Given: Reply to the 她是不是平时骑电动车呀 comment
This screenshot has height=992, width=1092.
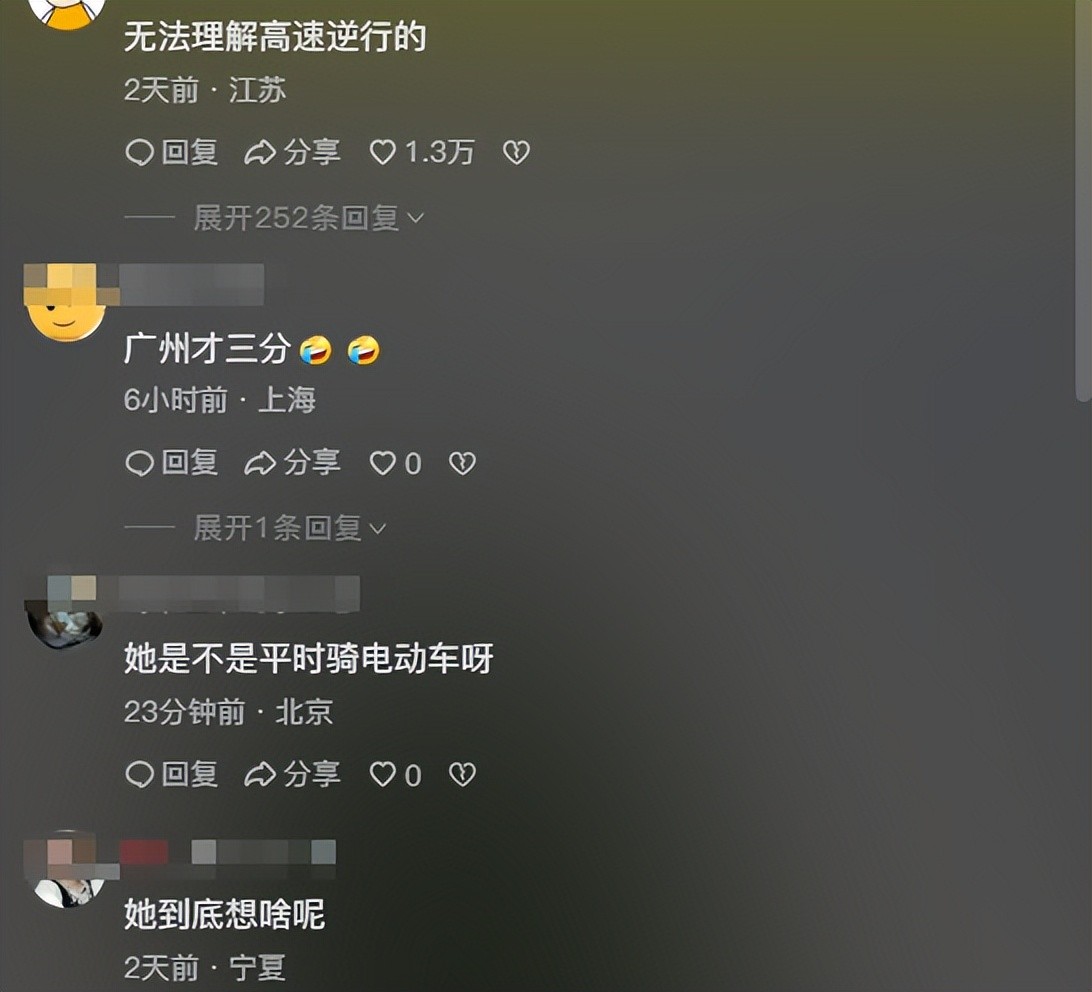Looking at the screenshot, I should [171, 774].
